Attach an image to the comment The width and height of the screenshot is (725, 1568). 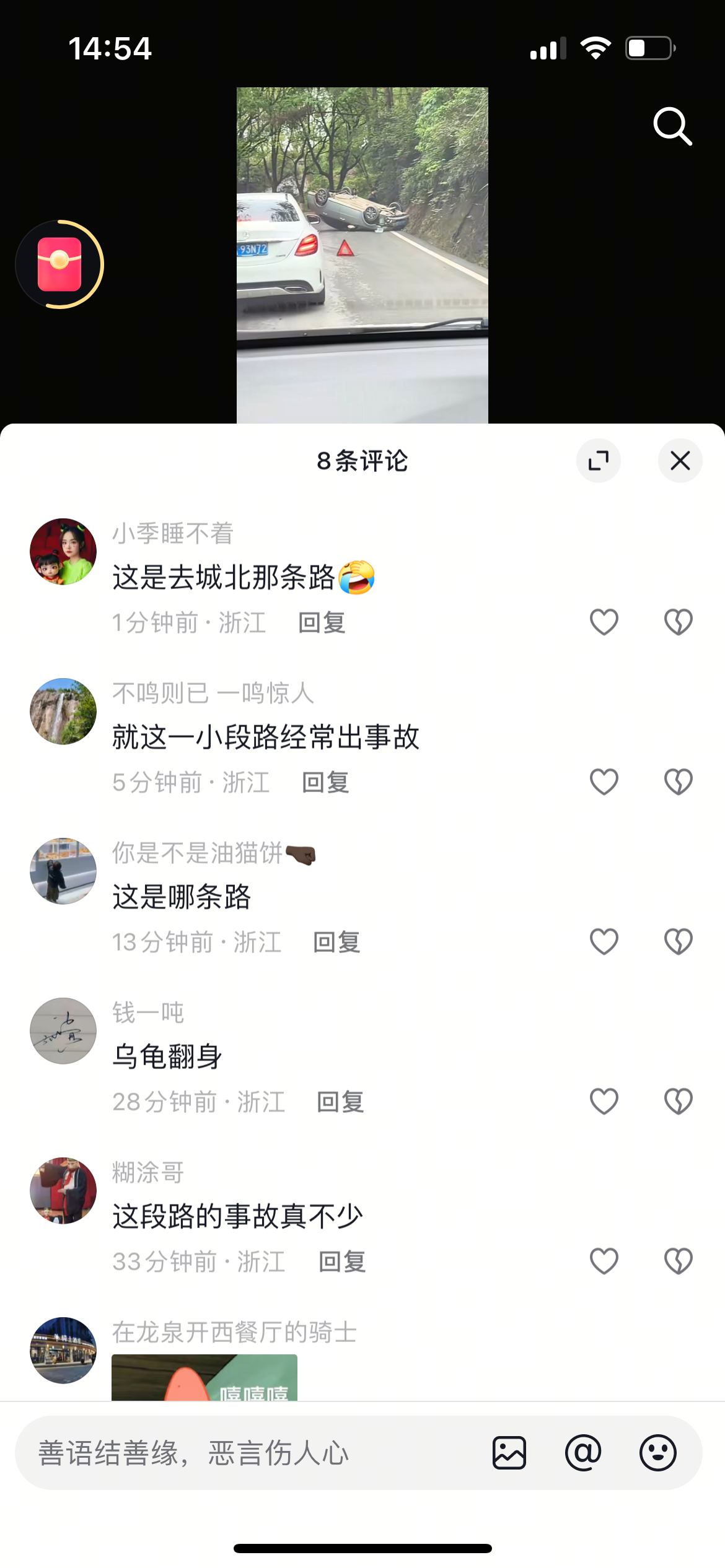pos(509,1453)
